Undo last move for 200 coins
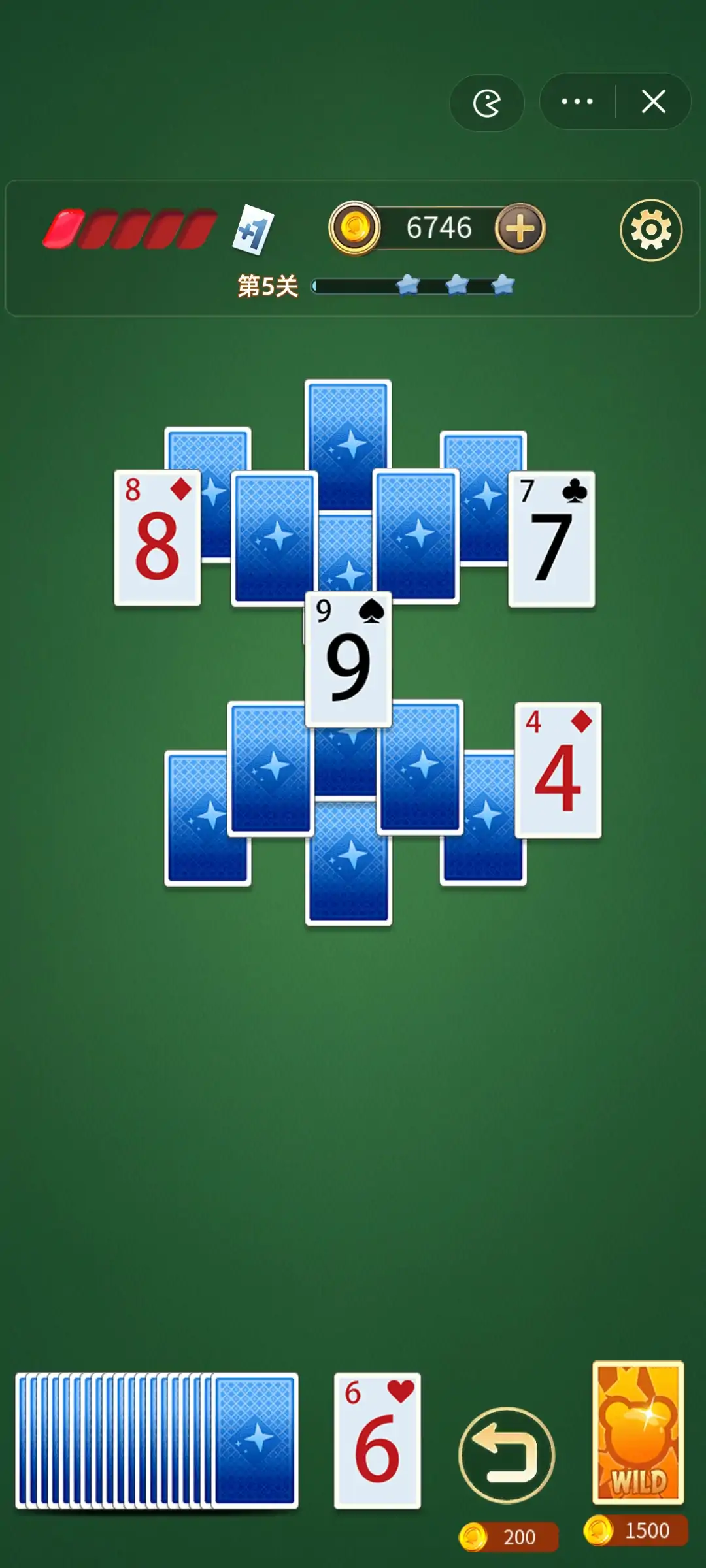 pos(507,1456)
